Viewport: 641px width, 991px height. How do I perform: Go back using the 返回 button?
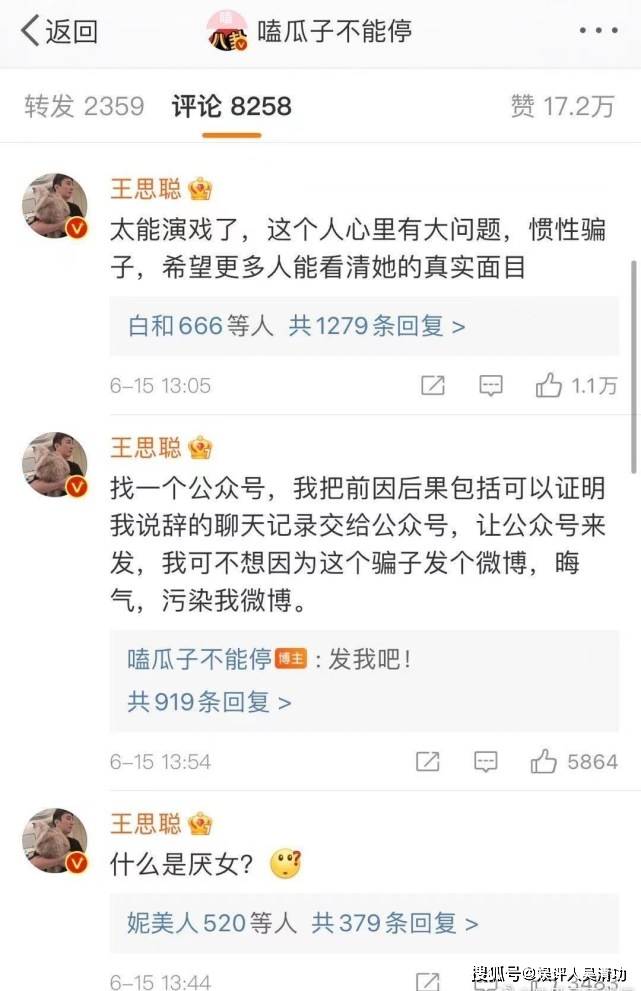[x=60, y=31]
